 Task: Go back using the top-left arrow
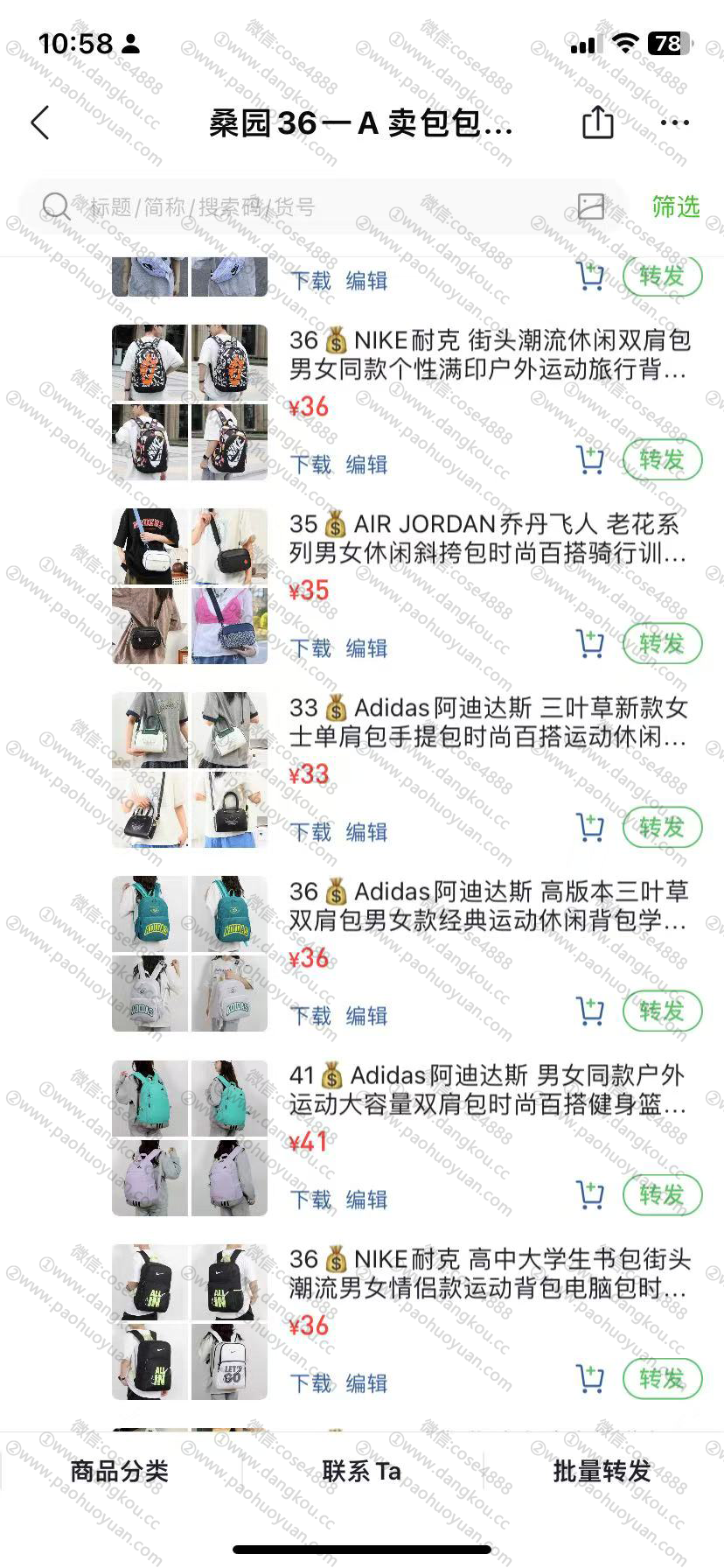(x=40, y=123)
